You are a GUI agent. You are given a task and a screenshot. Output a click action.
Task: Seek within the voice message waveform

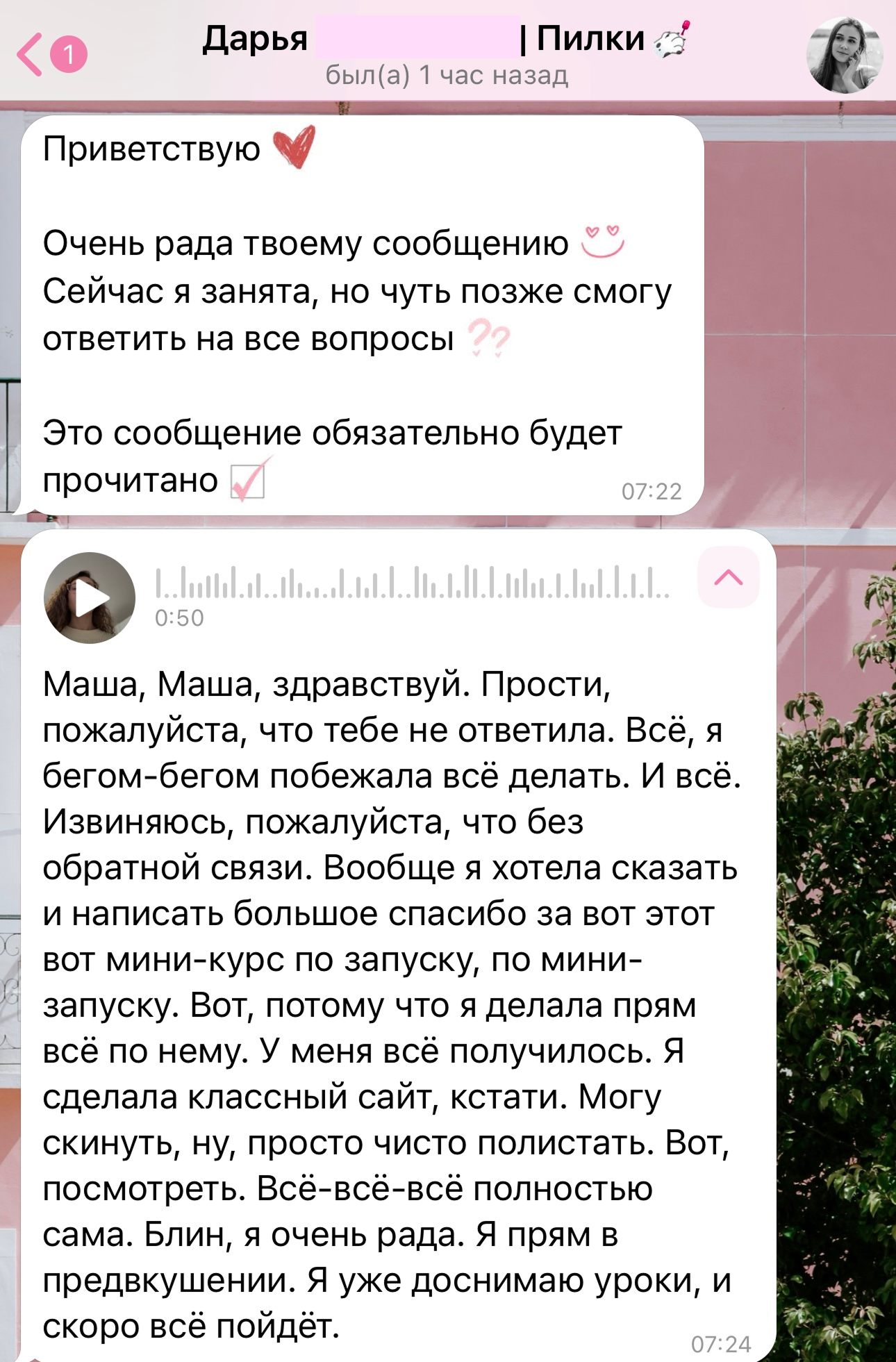[x=413, y=582]
